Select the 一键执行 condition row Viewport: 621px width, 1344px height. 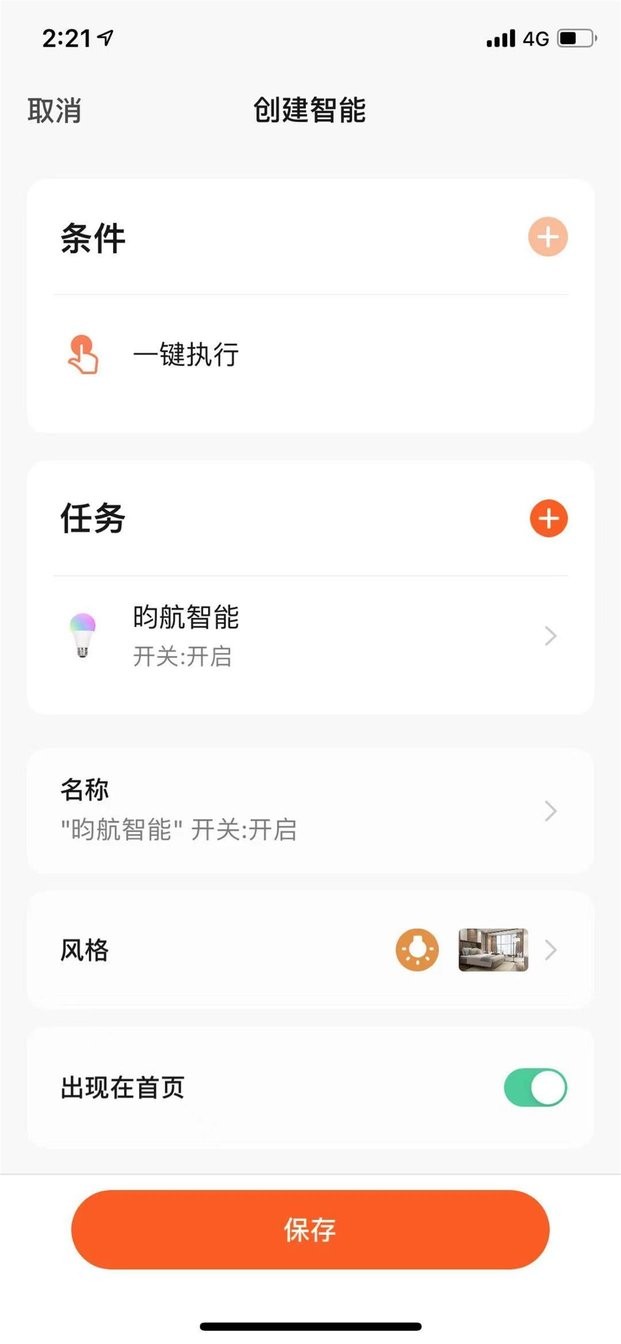[310, 355]
